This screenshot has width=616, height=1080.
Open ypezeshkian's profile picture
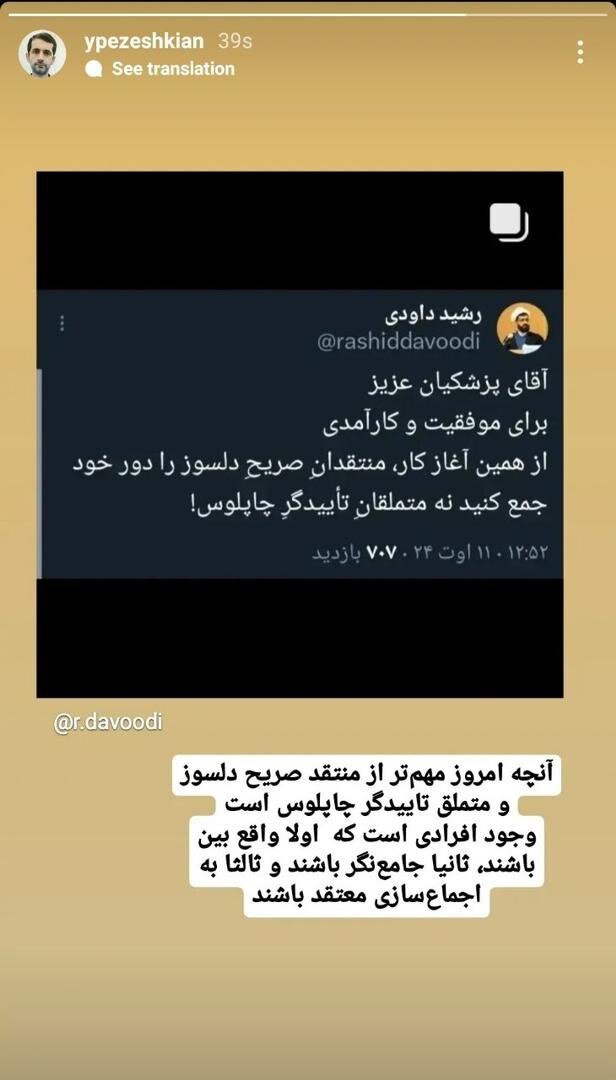click(42, 54)
